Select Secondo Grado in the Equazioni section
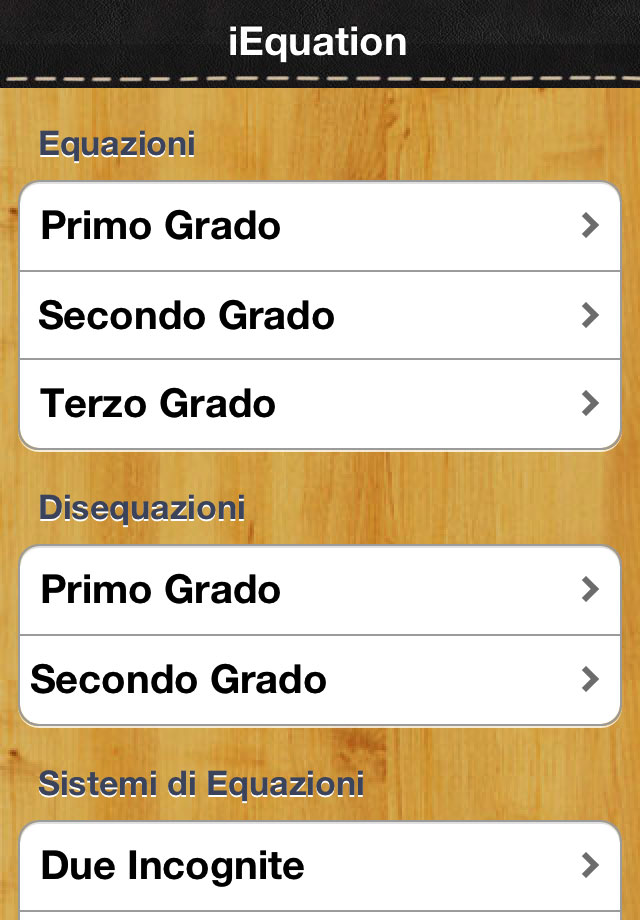Image resolution: width=640 pixels, height=920 pixels. [320, 316]
